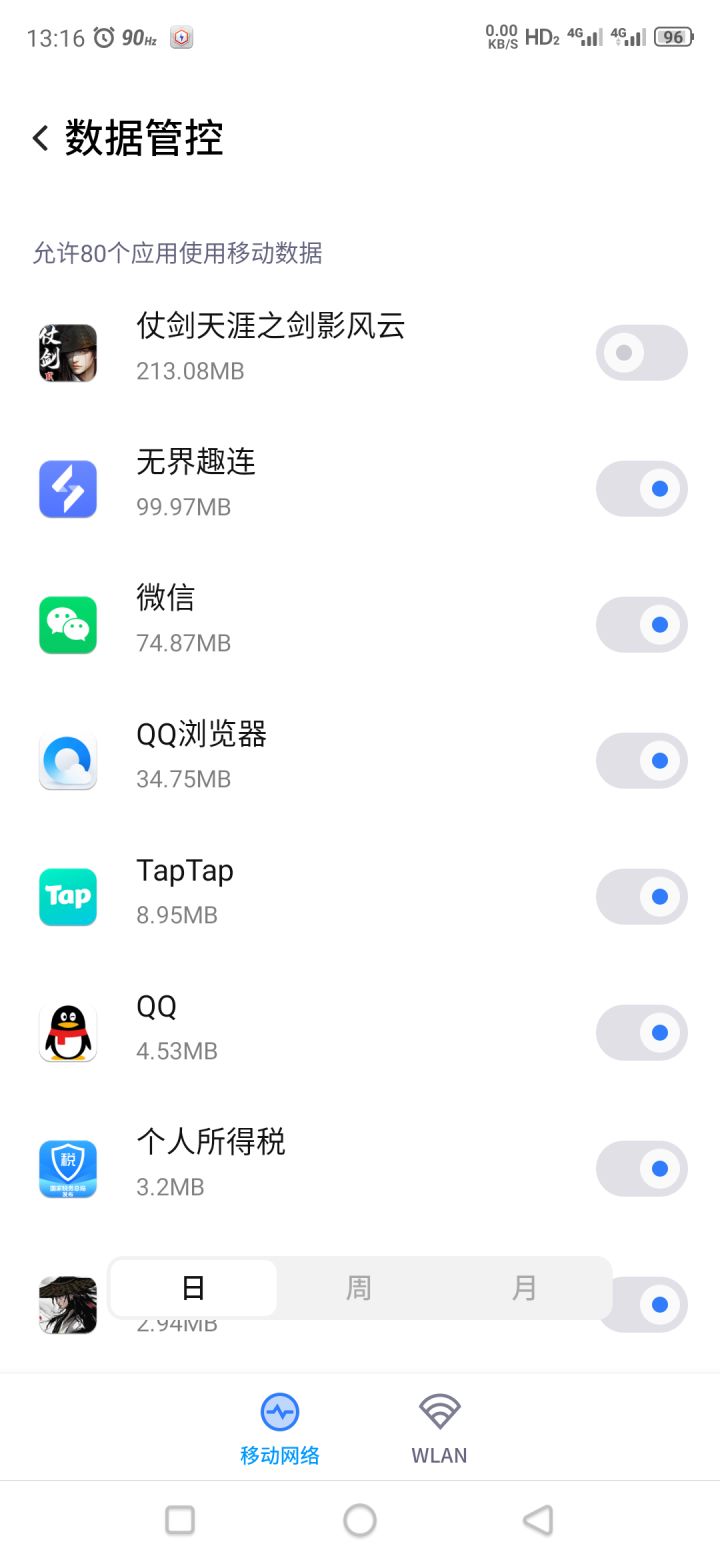Select the 月 period tab
This screenshot has height=1560, width=720.
[525, 1289]
